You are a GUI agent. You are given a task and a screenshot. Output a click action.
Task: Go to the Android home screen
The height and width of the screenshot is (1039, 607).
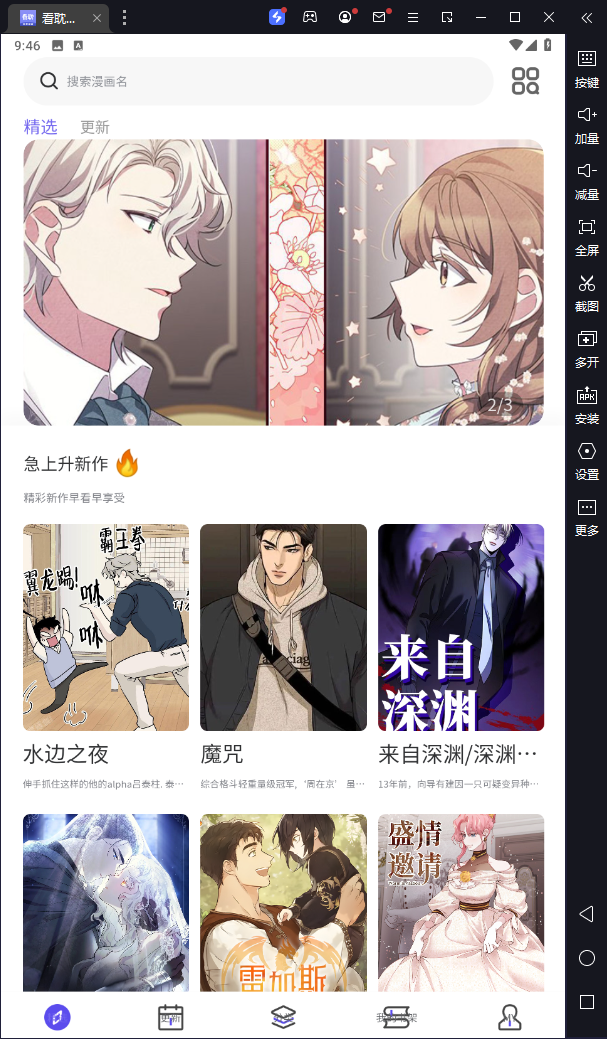tap(587, 958)
